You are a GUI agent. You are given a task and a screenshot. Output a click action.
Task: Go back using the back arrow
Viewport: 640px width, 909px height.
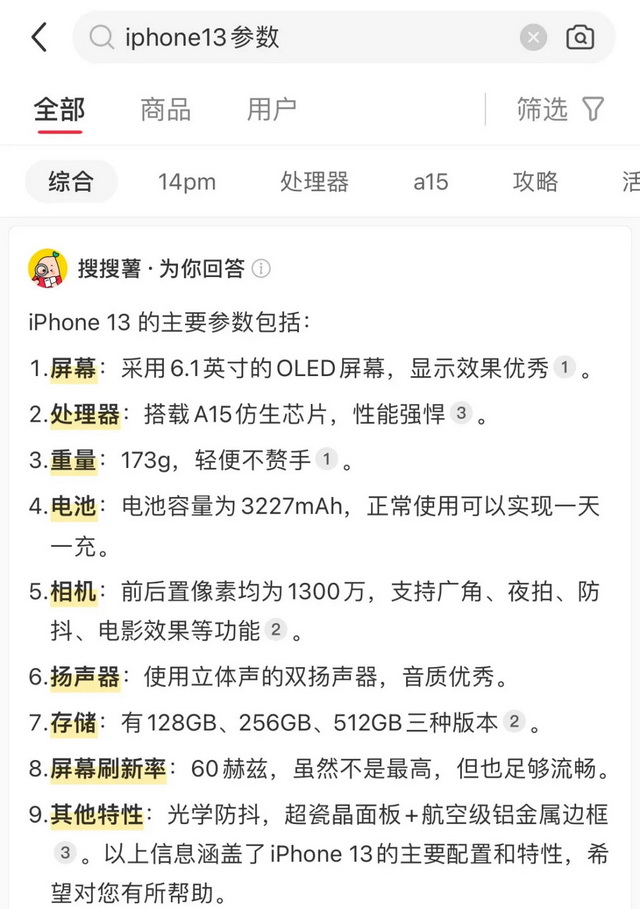(x=39, y=38)
